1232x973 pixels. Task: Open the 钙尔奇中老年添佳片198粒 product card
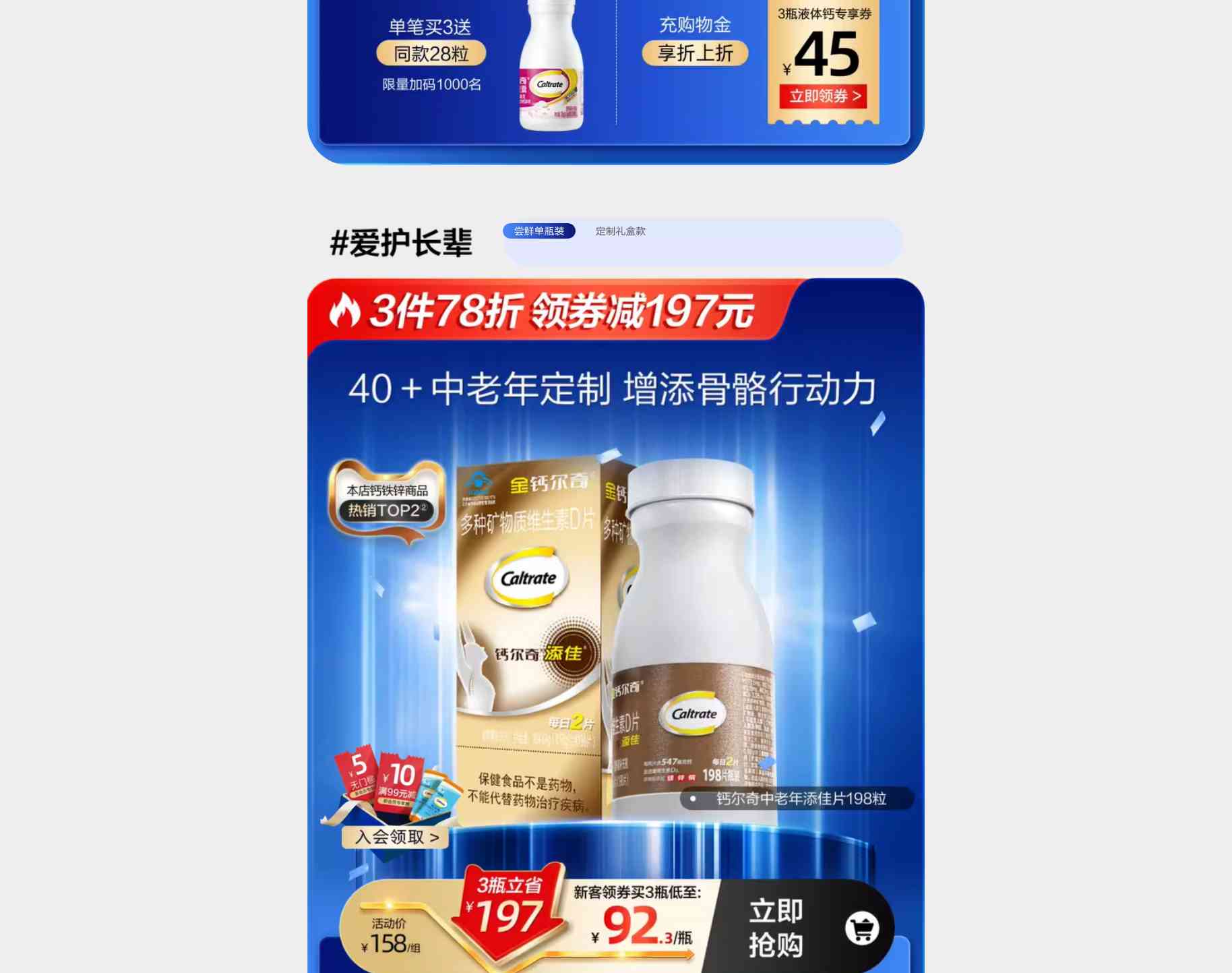[x=799, y=799]
